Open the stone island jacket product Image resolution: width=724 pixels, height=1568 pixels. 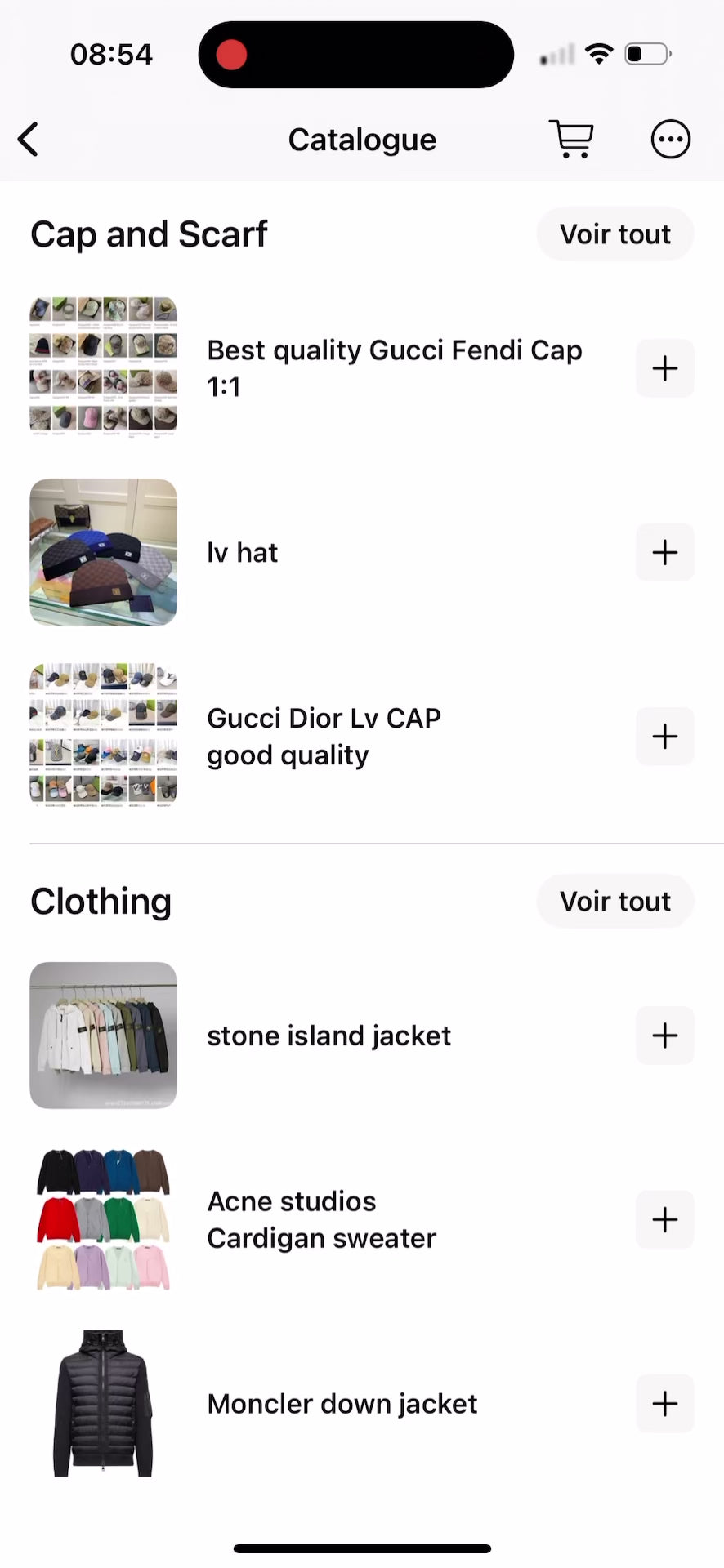coord(328,1036)
